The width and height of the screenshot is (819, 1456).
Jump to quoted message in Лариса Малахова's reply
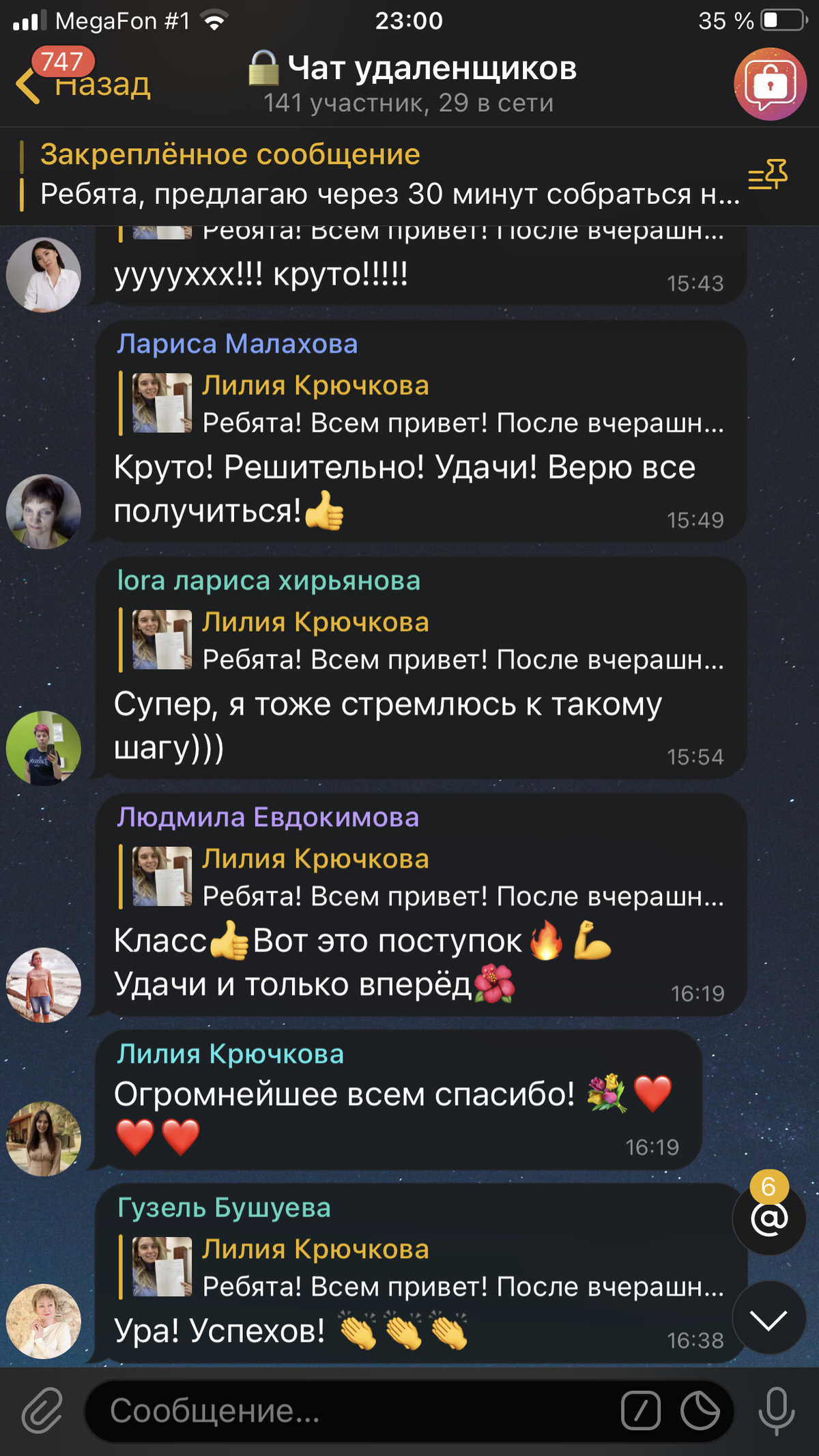pyautogui.click(x=423, y=403)
